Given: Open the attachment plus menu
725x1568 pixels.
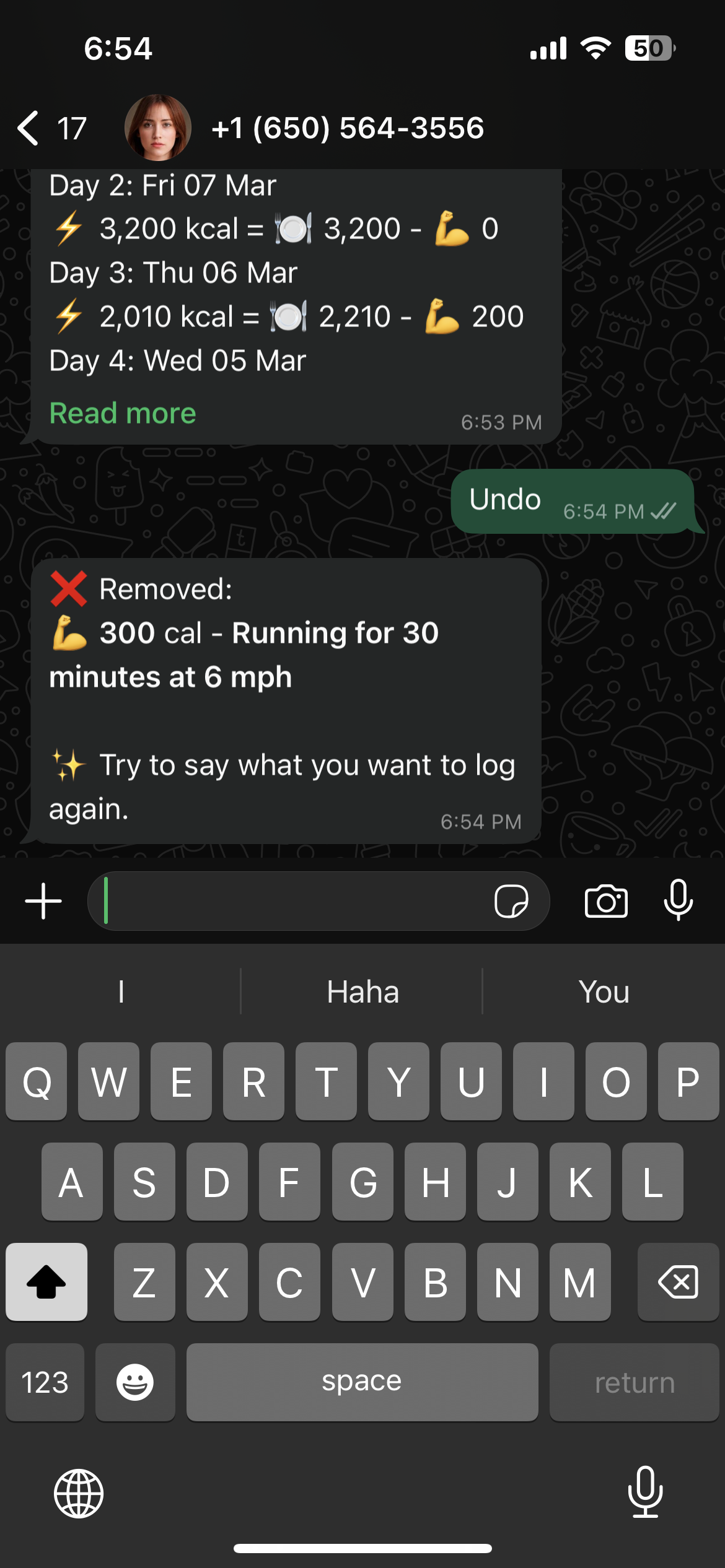Looking at the screenshot, I should tap(43, 901).
